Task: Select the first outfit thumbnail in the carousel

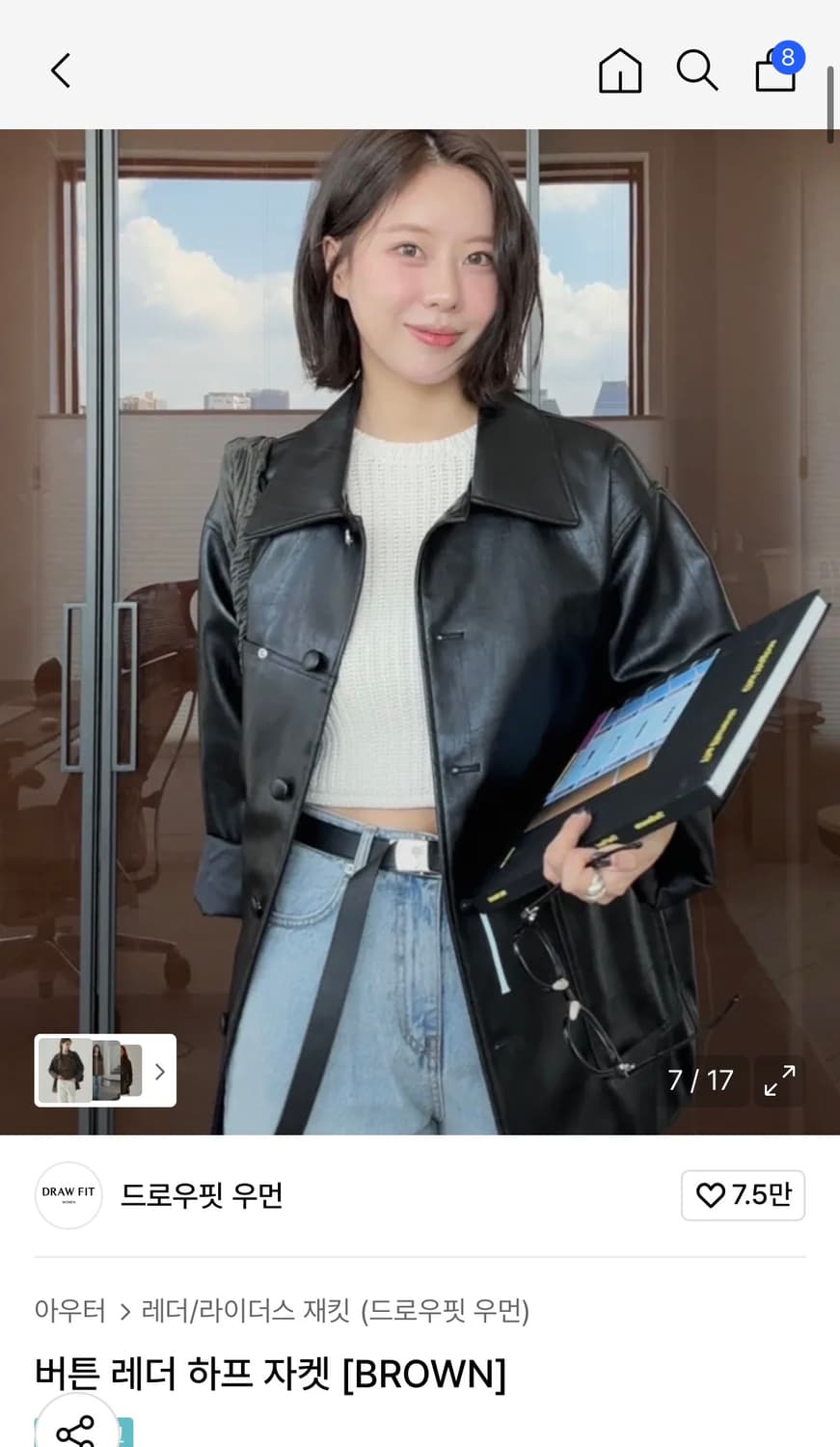Action: click(x=66, y=1072)
